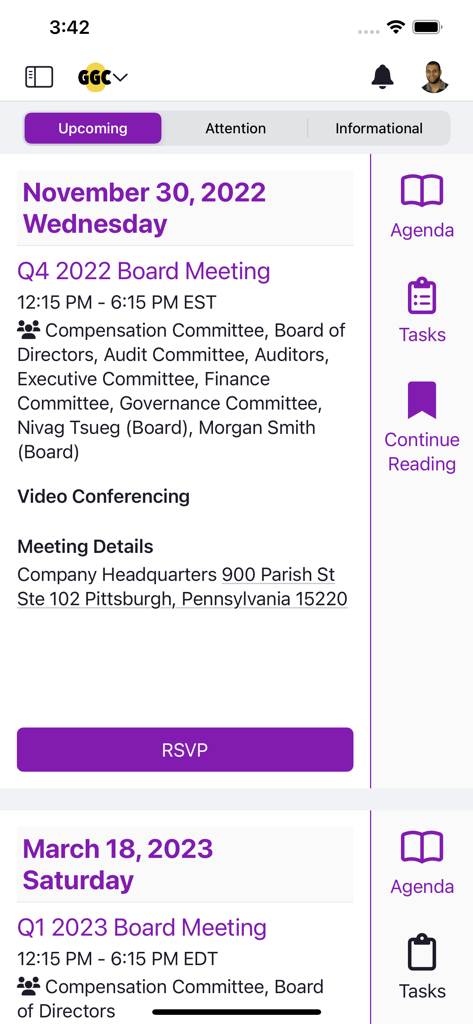
Task: Switch to the Informational tab
Action: pyautogui.click(x=379, y=129)
